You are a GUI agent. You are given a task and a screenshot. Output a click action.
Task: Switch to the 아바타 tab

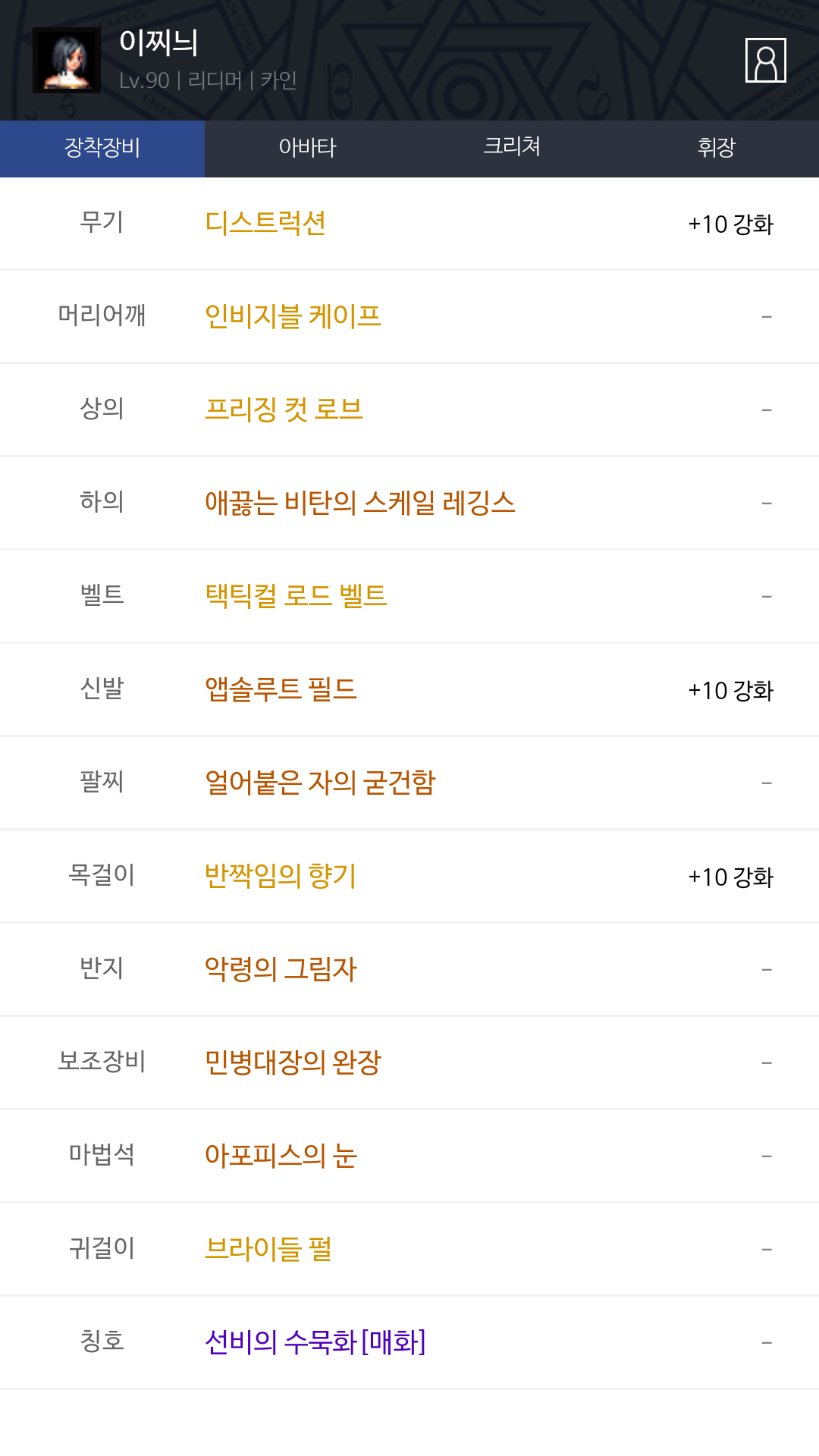click(307, 149)
